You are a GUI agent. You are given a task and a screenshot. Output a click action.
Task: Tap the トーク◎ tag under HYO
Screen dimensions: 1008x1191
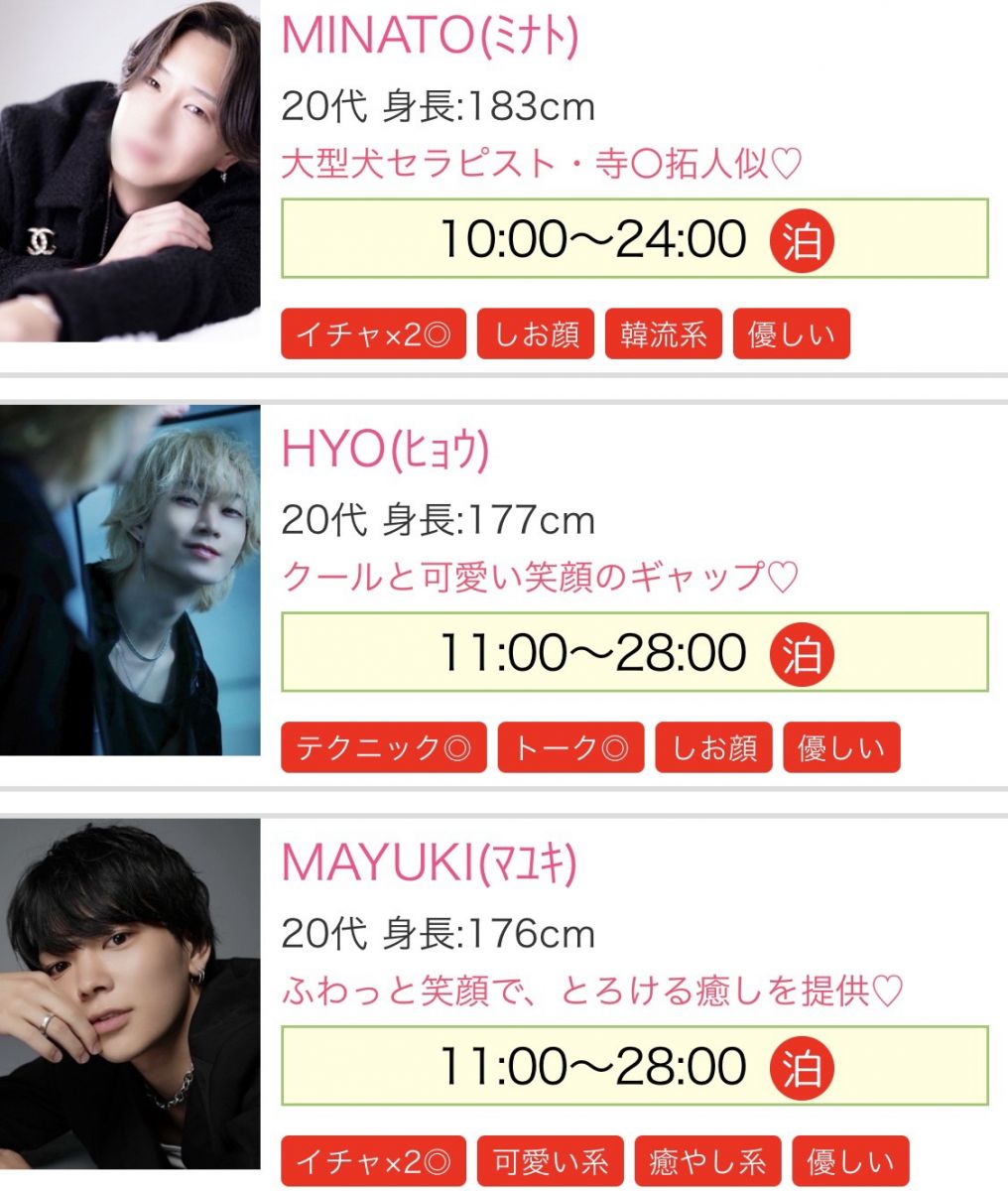[x=569, y=747]
